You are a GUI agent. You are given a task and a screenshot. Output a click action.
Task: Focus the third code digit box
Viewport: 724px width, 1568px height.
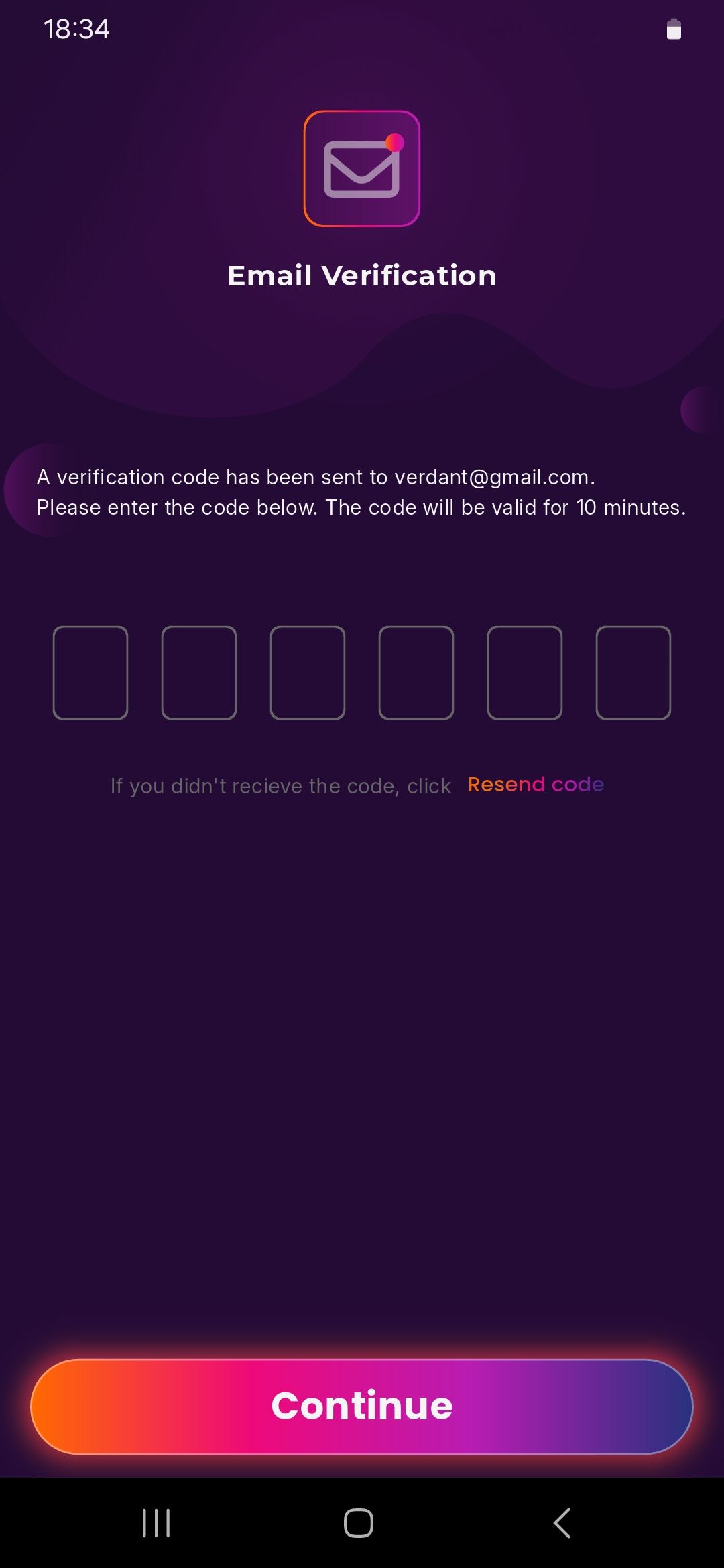pyautogui.click(x=308, y=672)
